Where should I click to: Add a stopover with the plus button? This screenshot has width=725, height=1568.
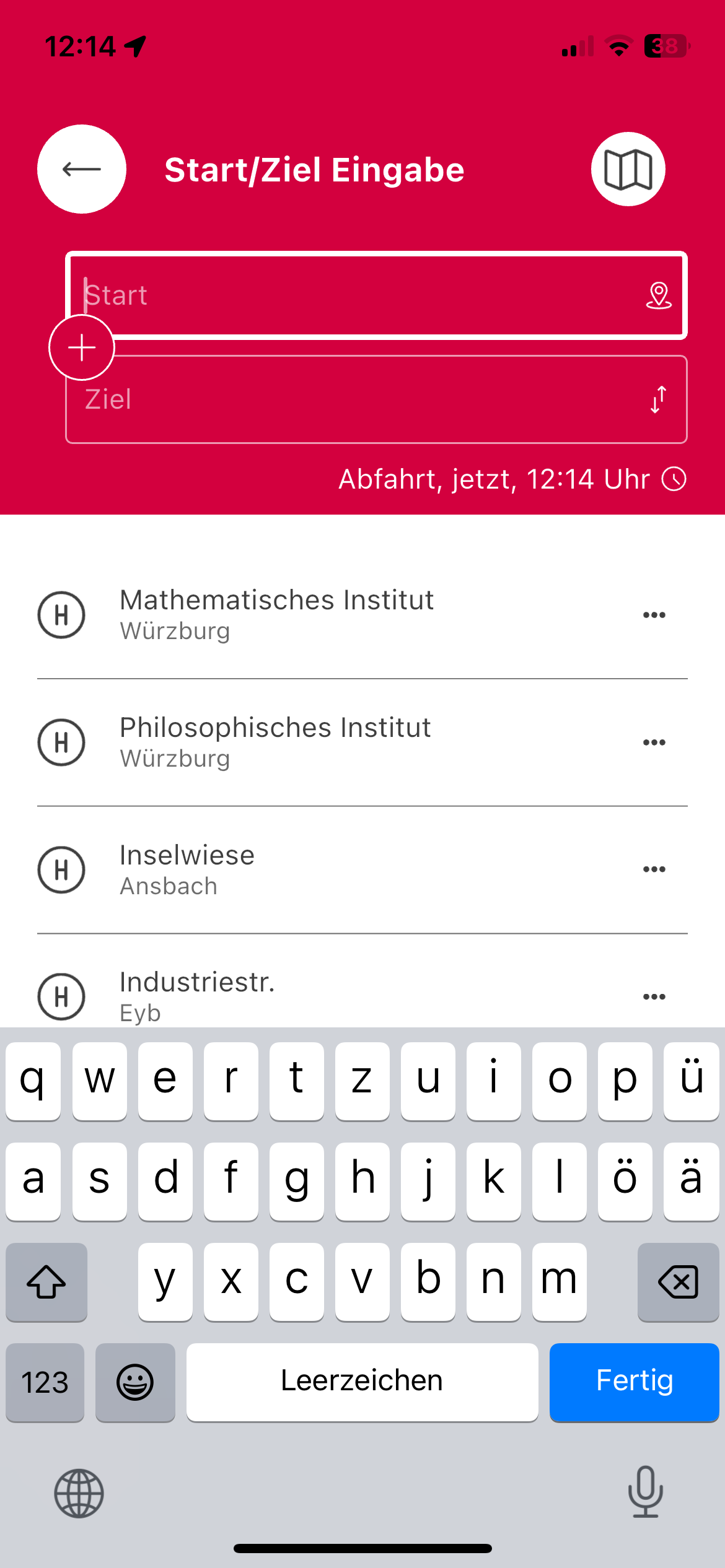[x=82, y=347]
